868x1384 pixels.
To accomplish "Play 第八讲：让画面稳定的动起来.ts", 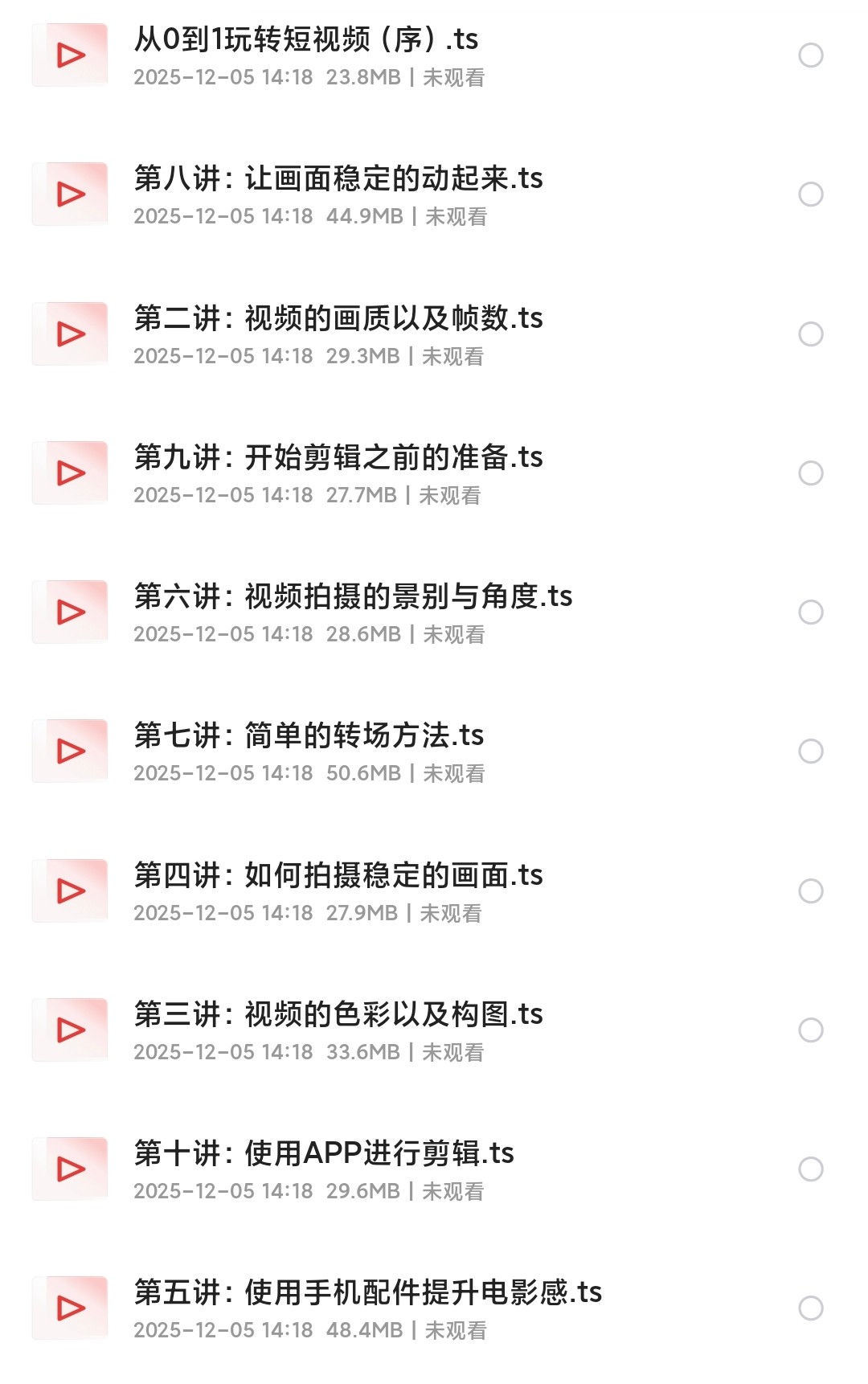I will [x=338, y=179].
